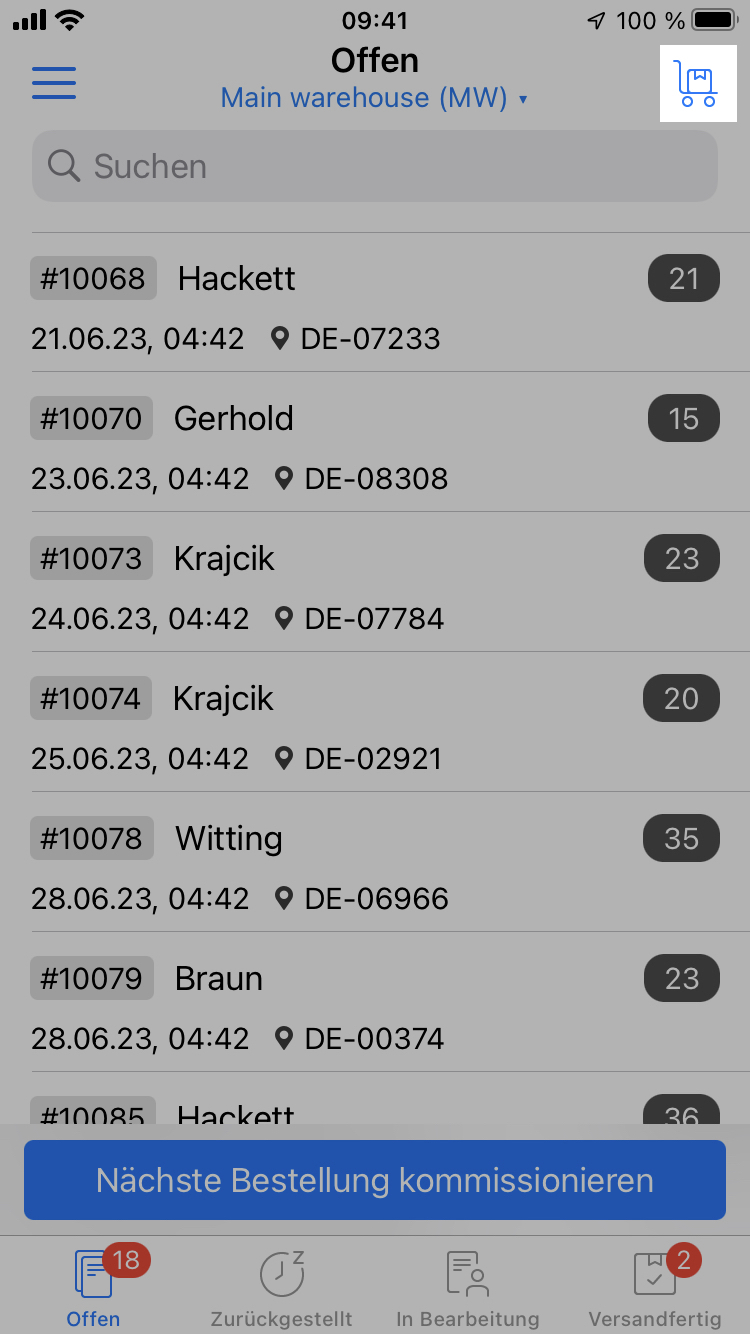Open the Versandfertig tab
The image size is (750, 1334).
(655, 1286)
